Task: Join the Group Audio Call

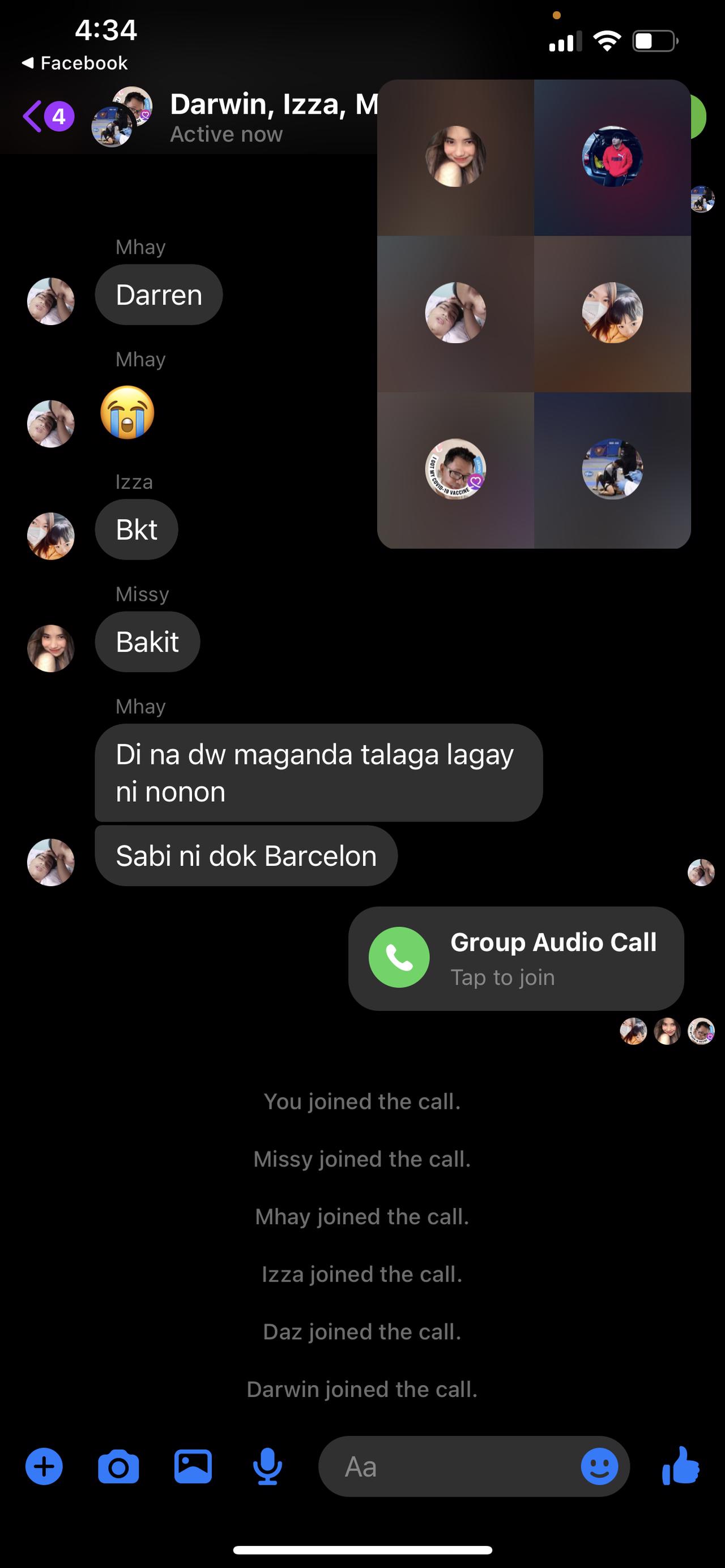Action: point(515,958)
